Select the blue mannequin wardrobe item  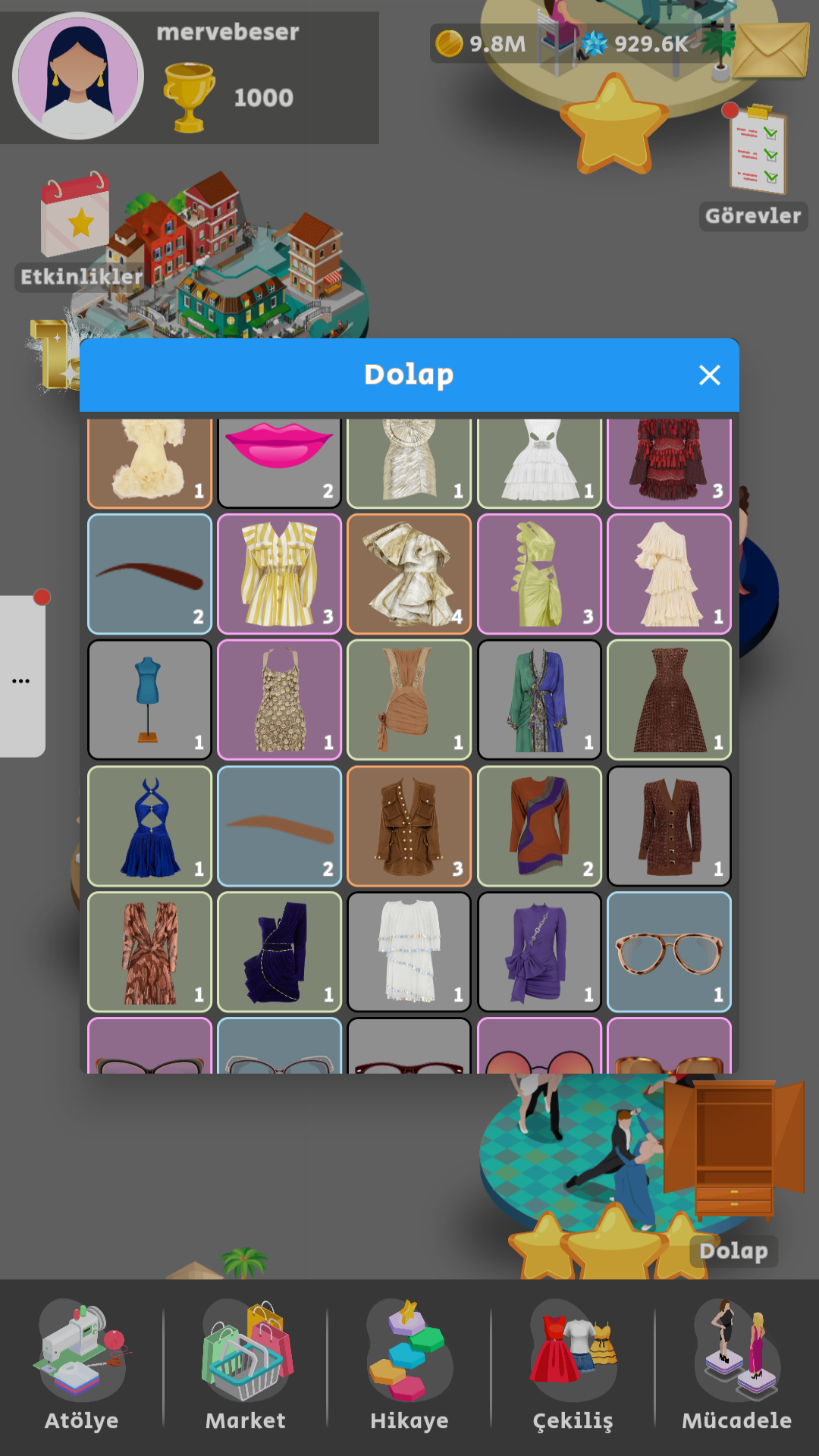click(x=149, y=699)
